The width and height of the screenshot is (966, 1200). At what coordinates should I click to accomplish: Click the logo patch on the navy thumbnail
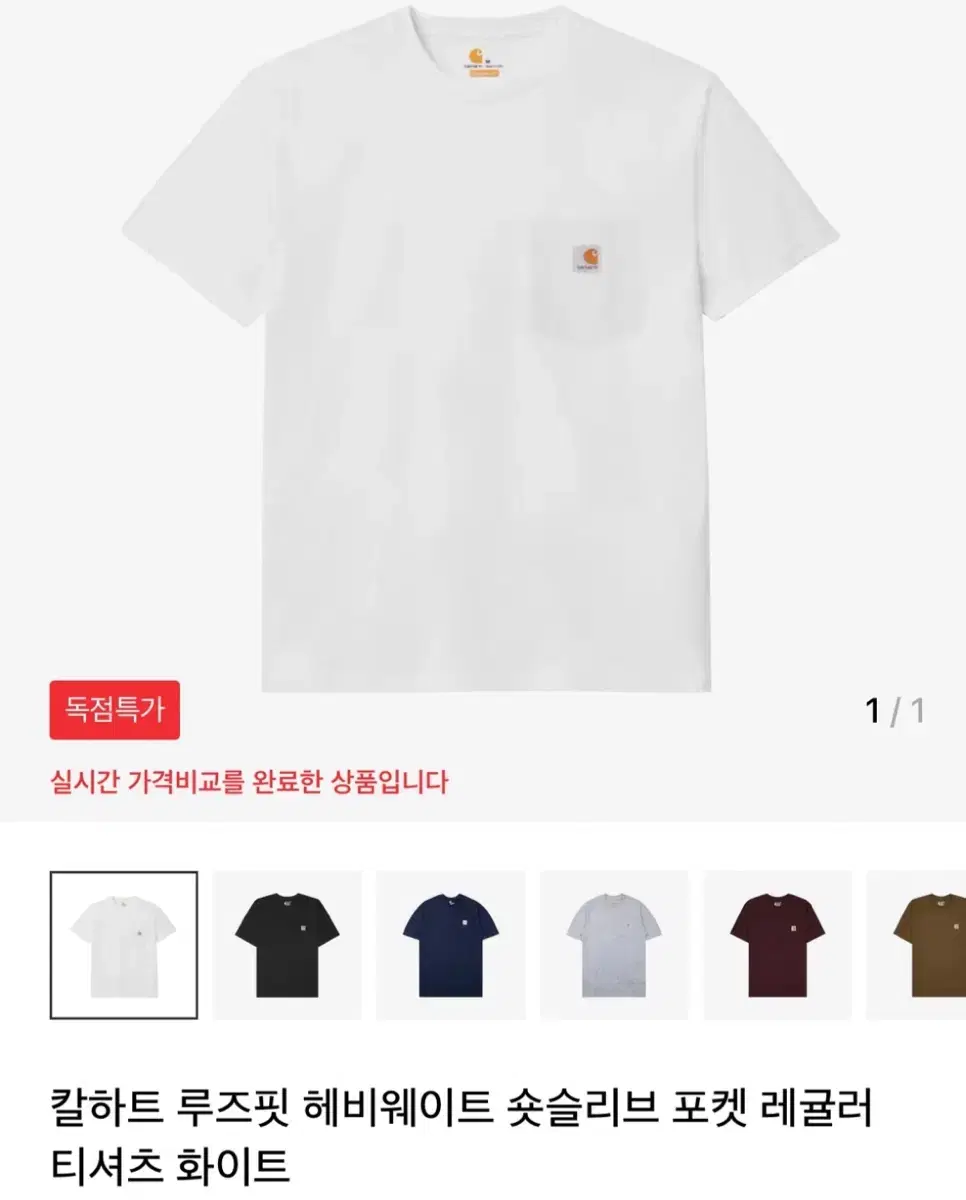(x=463, y=923)
